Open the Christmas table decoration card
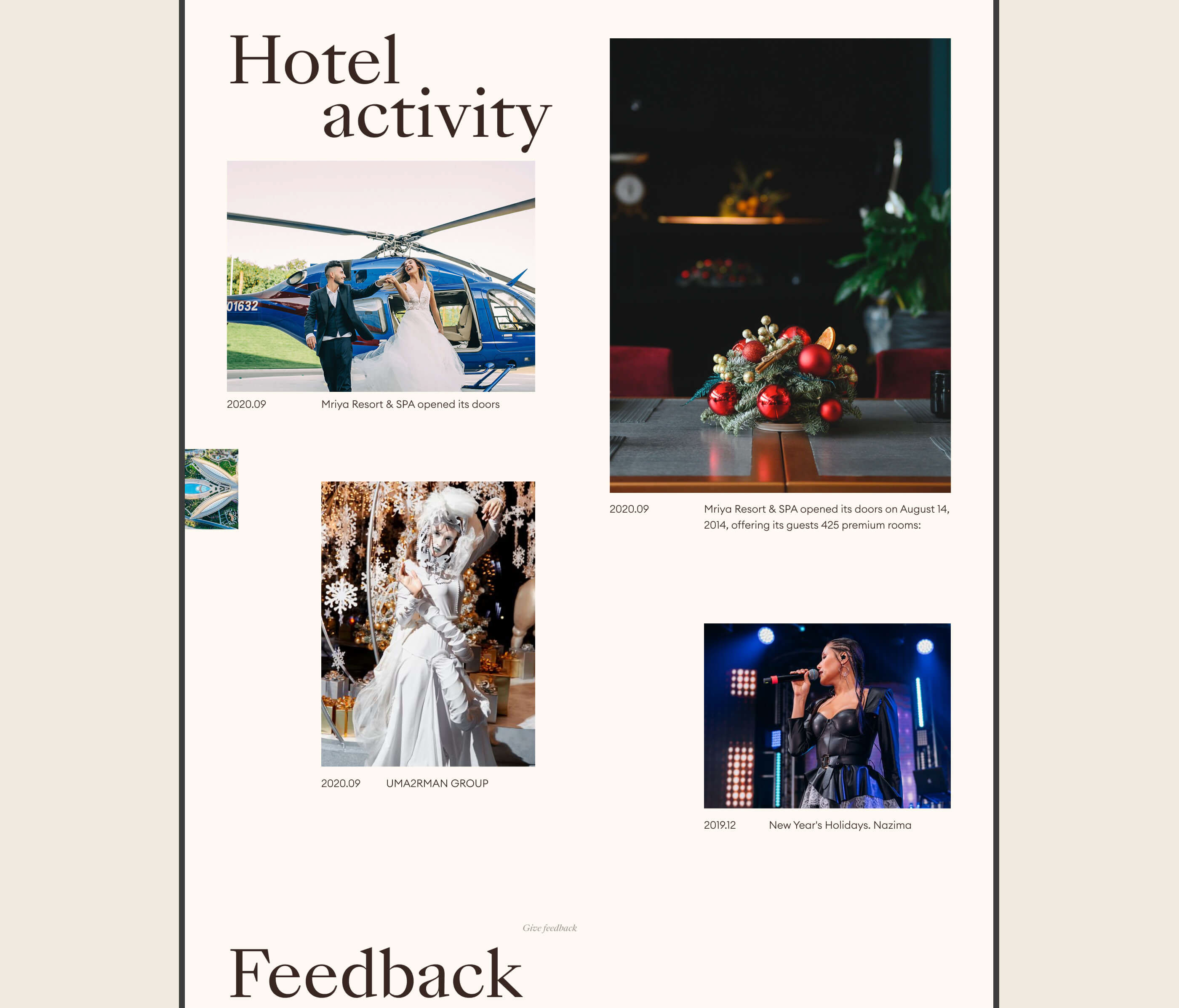1179x1008 pixels. (779, 265)
